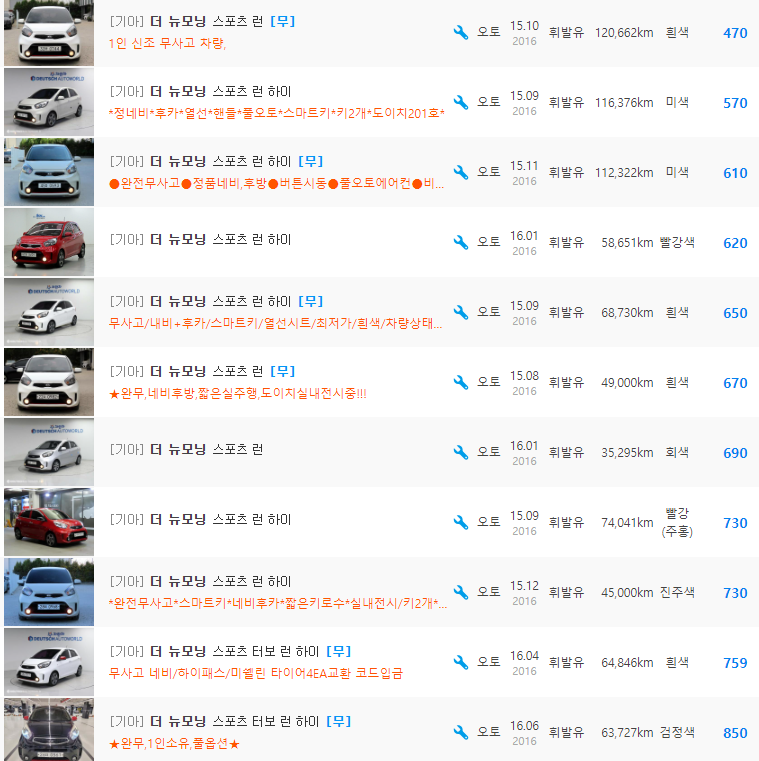Screen dimensions: 759x761
Task: Click the wrench icon on the 120,662km listing
Action: click(x=461, y=33)
